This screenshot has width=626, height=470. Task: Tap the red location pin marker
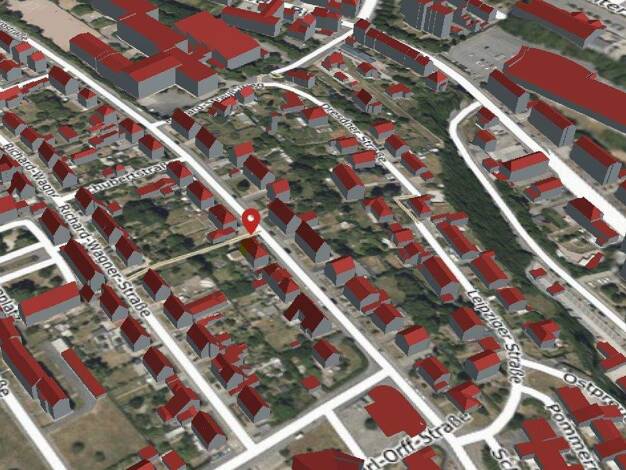[251, 221]
